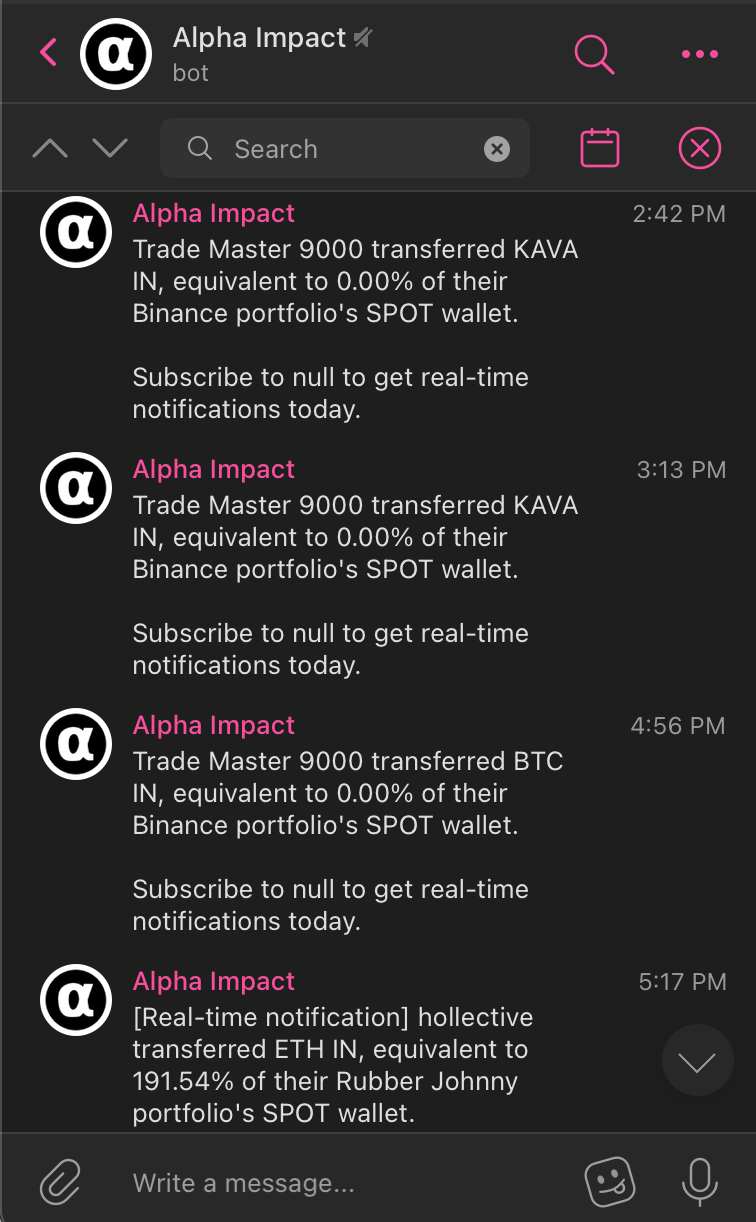This screenshot has height=1222, width=756.
Task: Open the calendar date picker
Action: tap(600, 149)
